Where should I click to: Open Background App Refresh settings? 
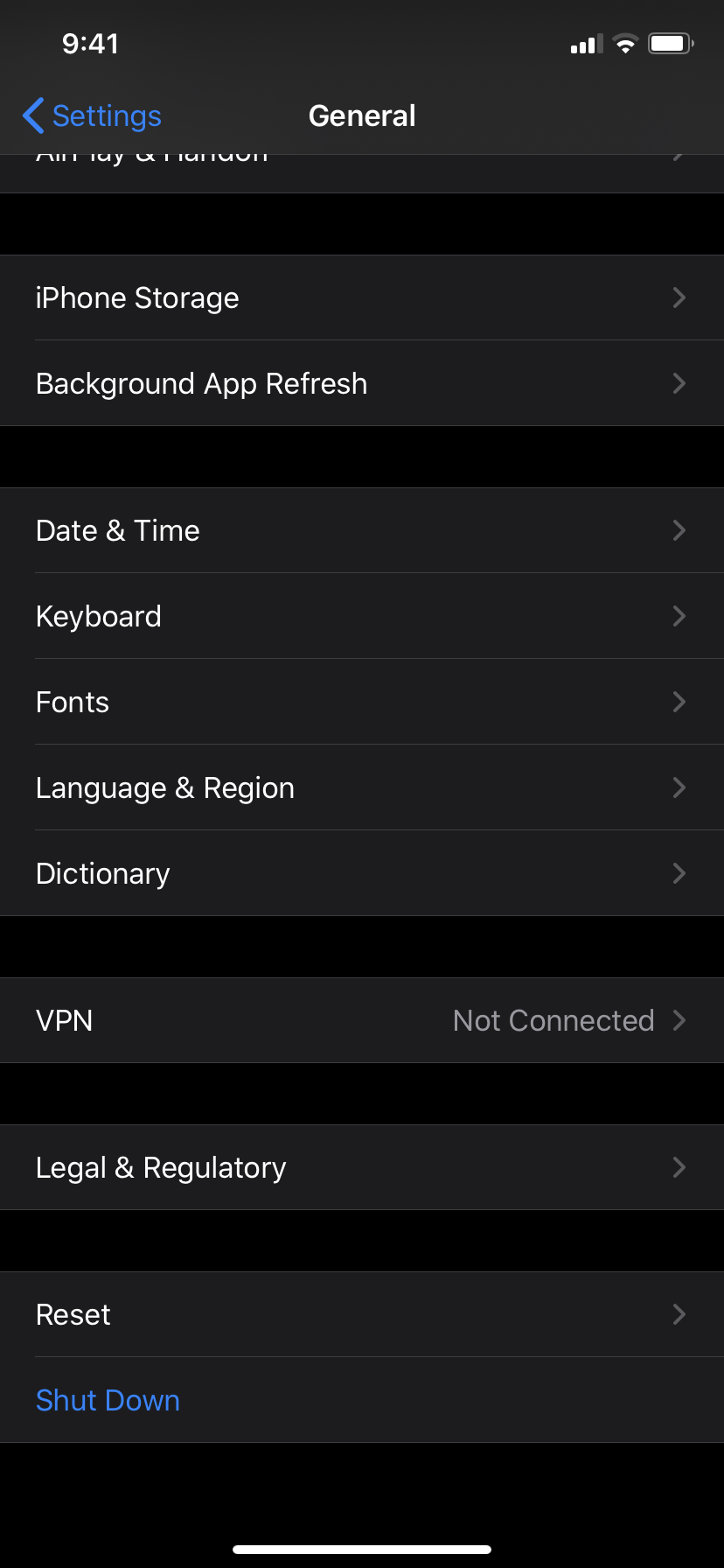[x=362, y=383]
